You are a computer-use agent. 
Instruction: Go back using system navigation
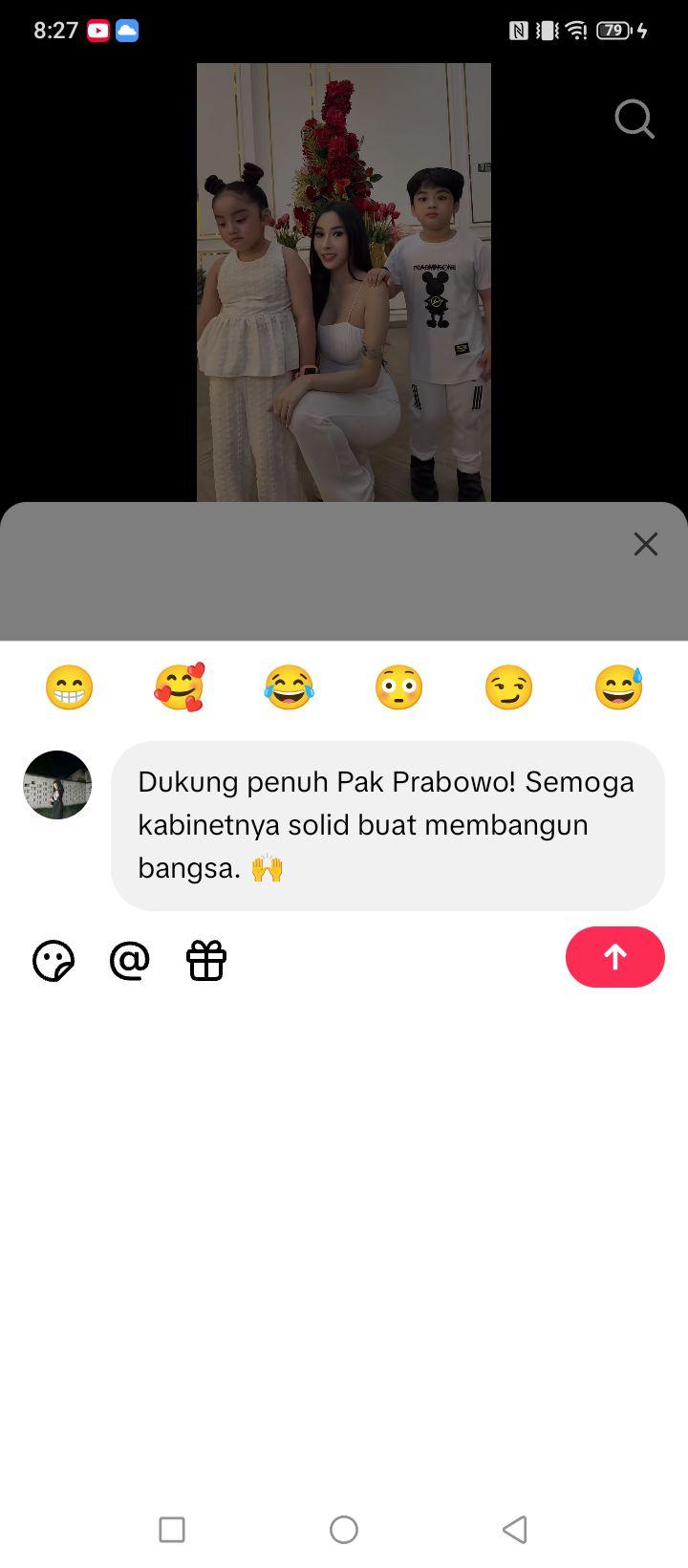(515, 1529)
